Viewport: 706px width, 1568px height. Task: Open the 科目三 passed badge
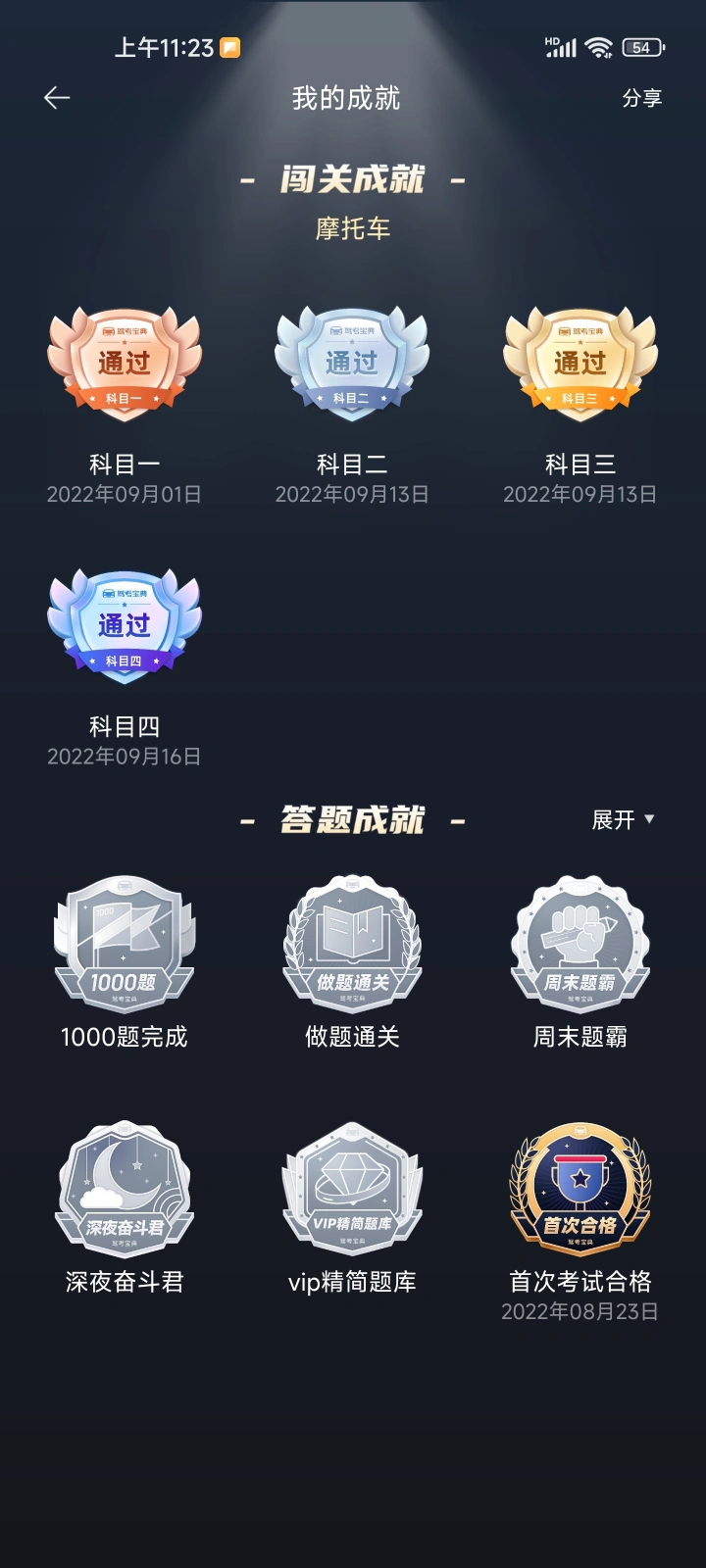pyautogui.click(x=580, y=364)
